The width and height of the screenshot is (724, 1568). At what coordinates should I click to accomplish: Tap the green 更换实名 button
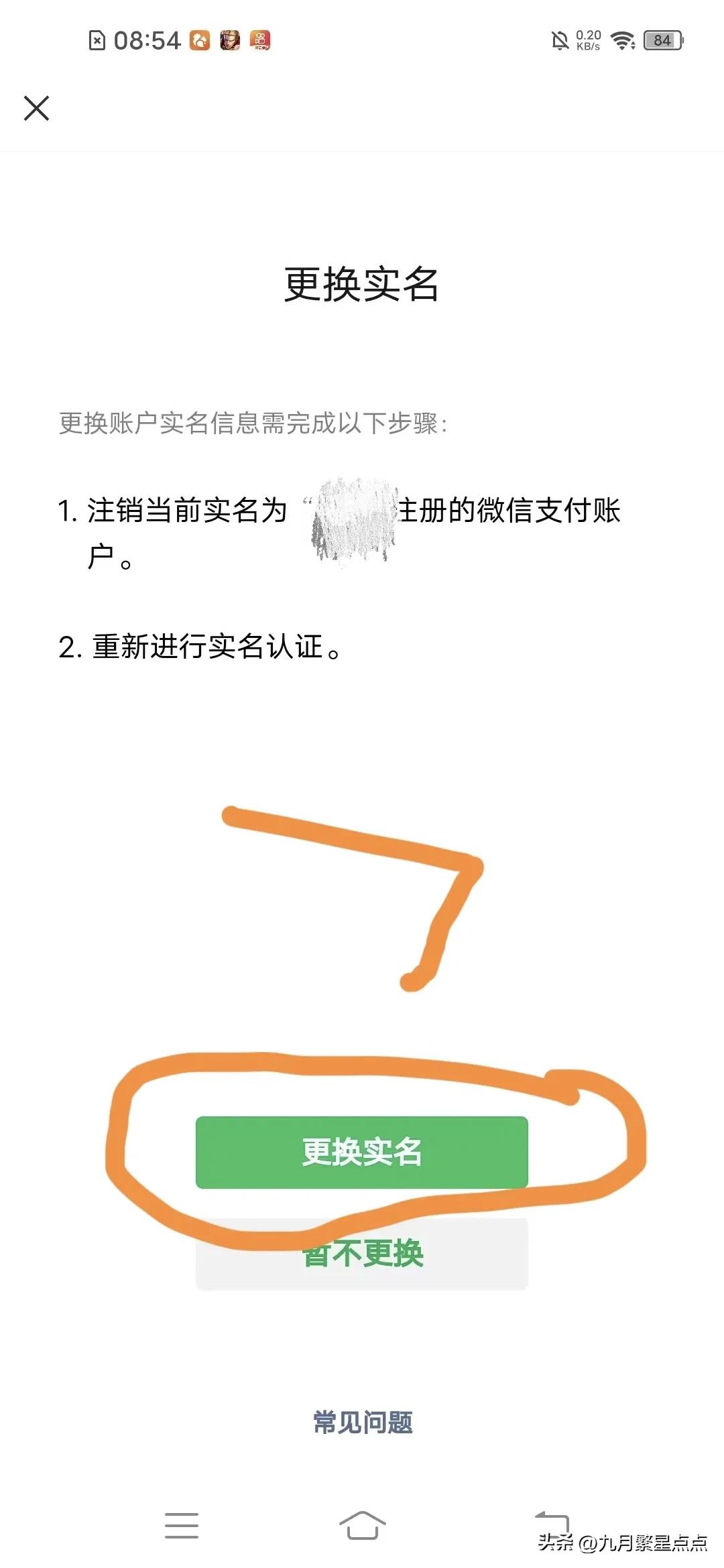coord(361,1152)
